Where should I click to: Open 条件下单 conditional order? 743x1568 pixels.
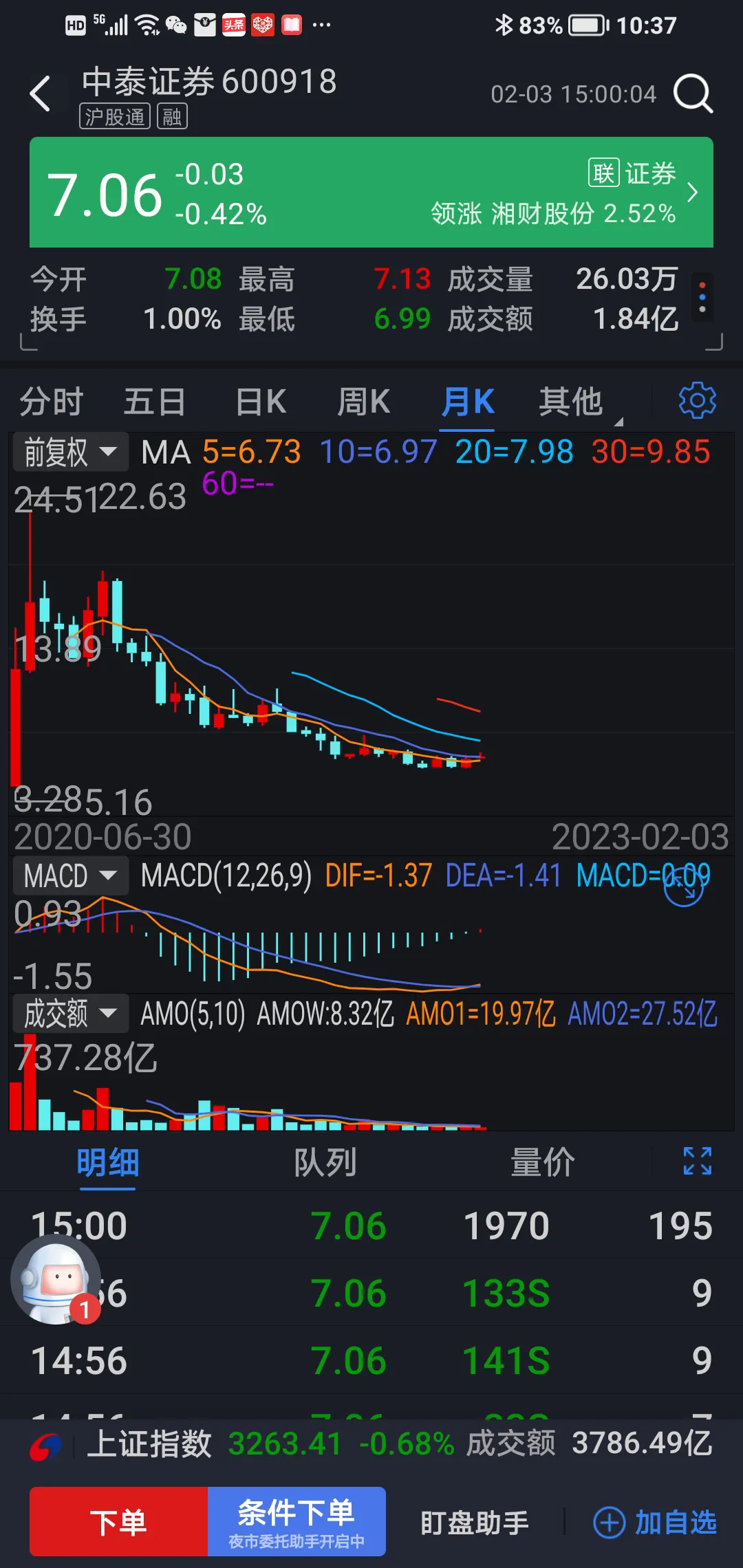pyautogui.click(x=297, y=1521)
